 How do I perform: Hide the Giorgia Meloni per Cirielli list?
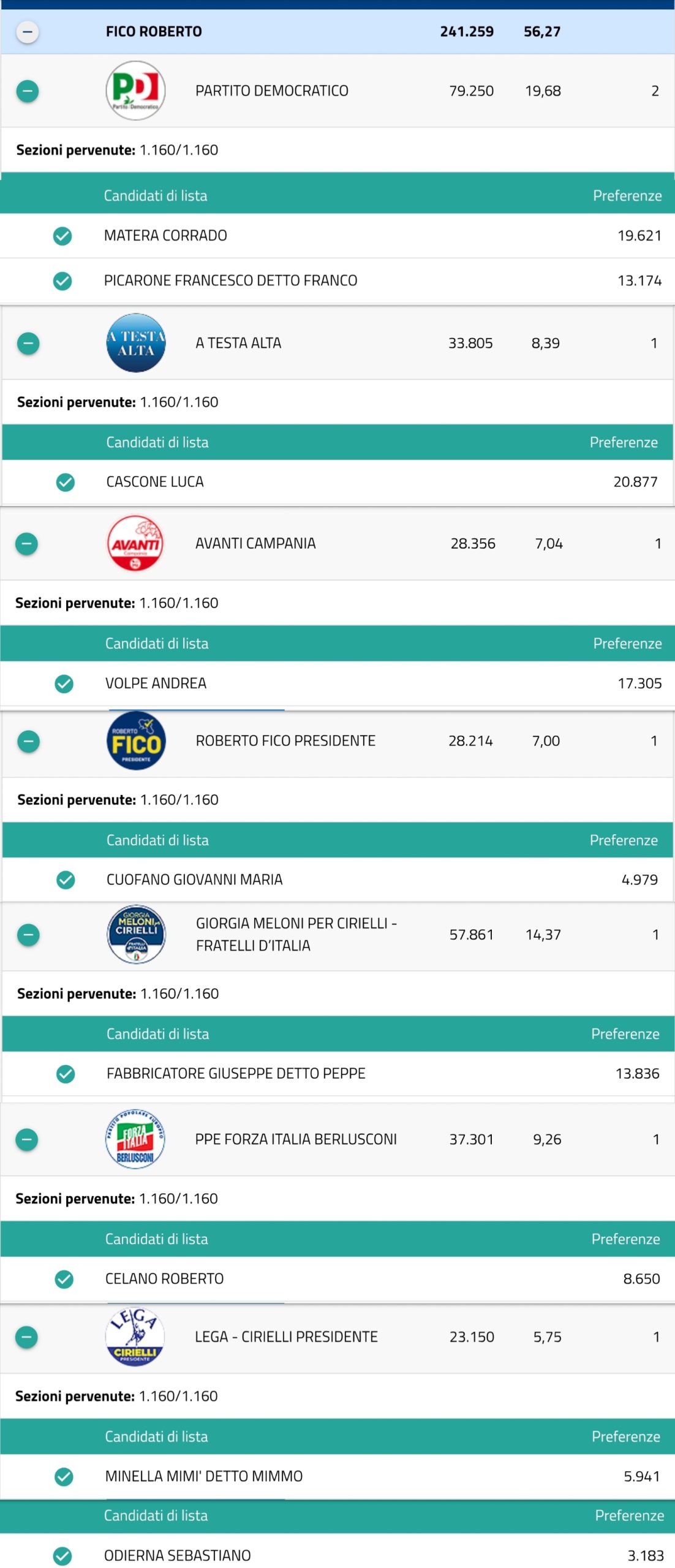[28, 935]
